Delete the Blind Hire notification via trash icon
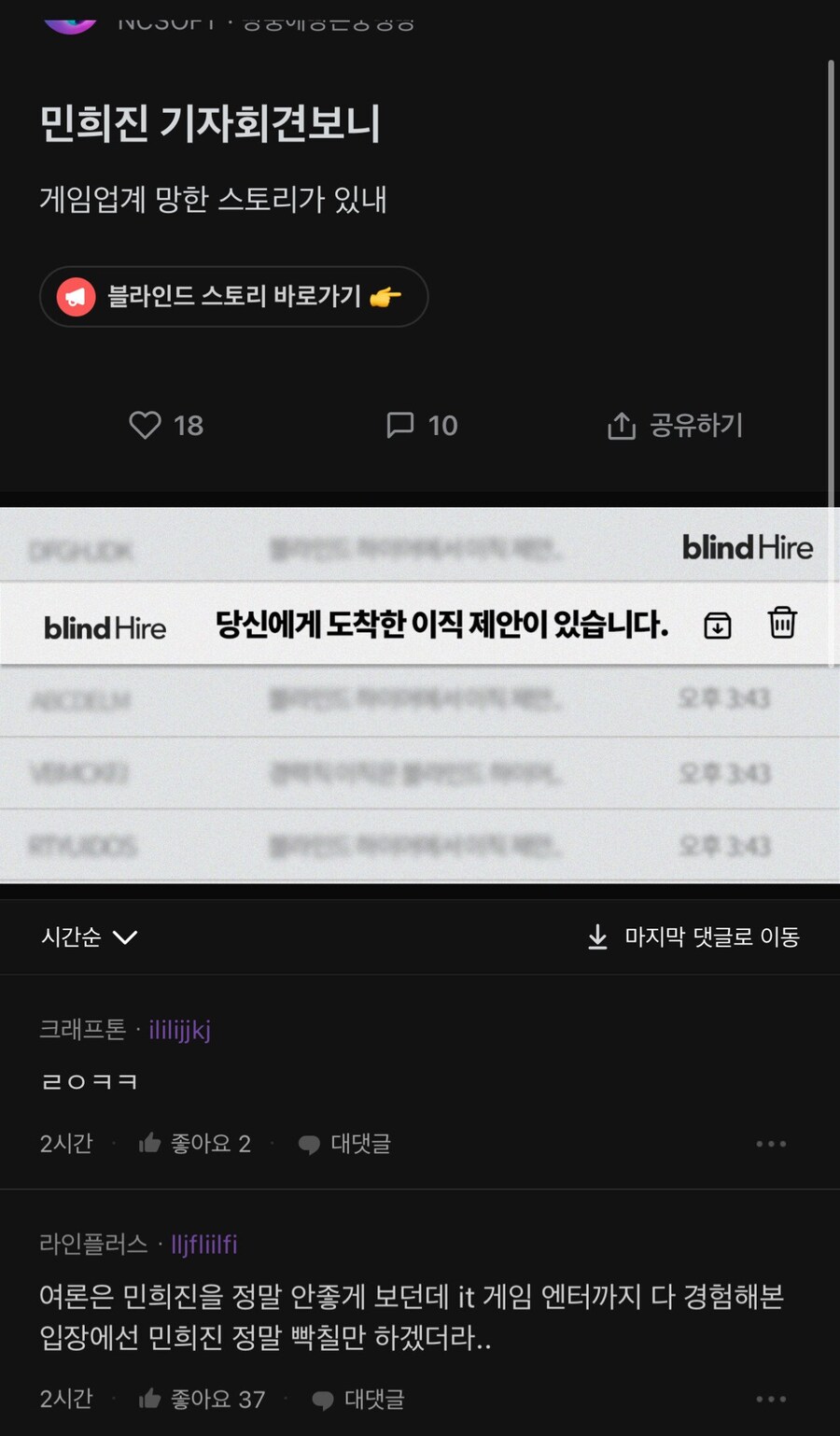Image resolution: width=840 pixels, height=1436 pixels. point(782,624)
